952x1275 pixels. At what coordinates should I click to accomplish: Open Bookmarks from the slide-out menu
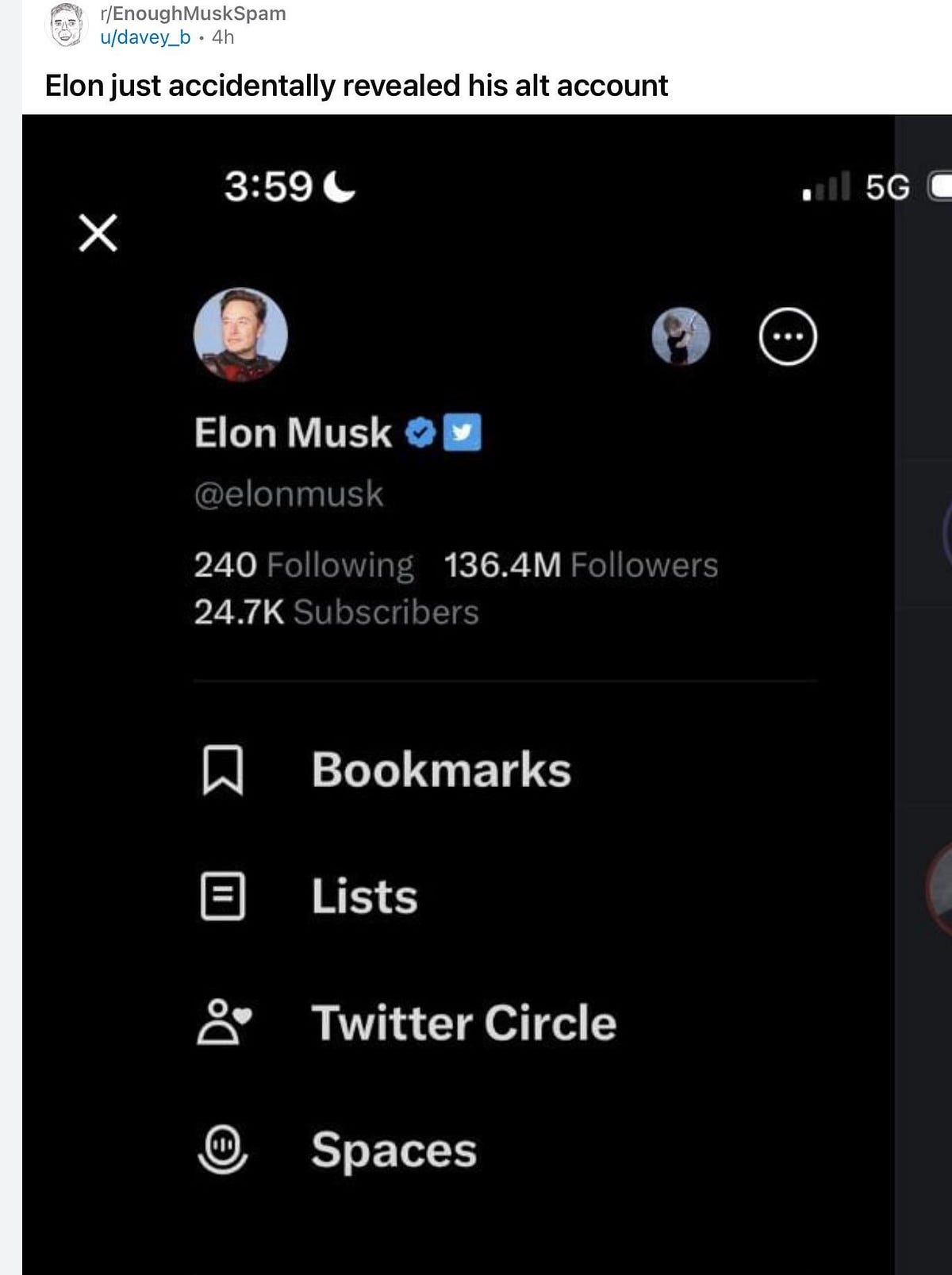[x=441, y=768]
